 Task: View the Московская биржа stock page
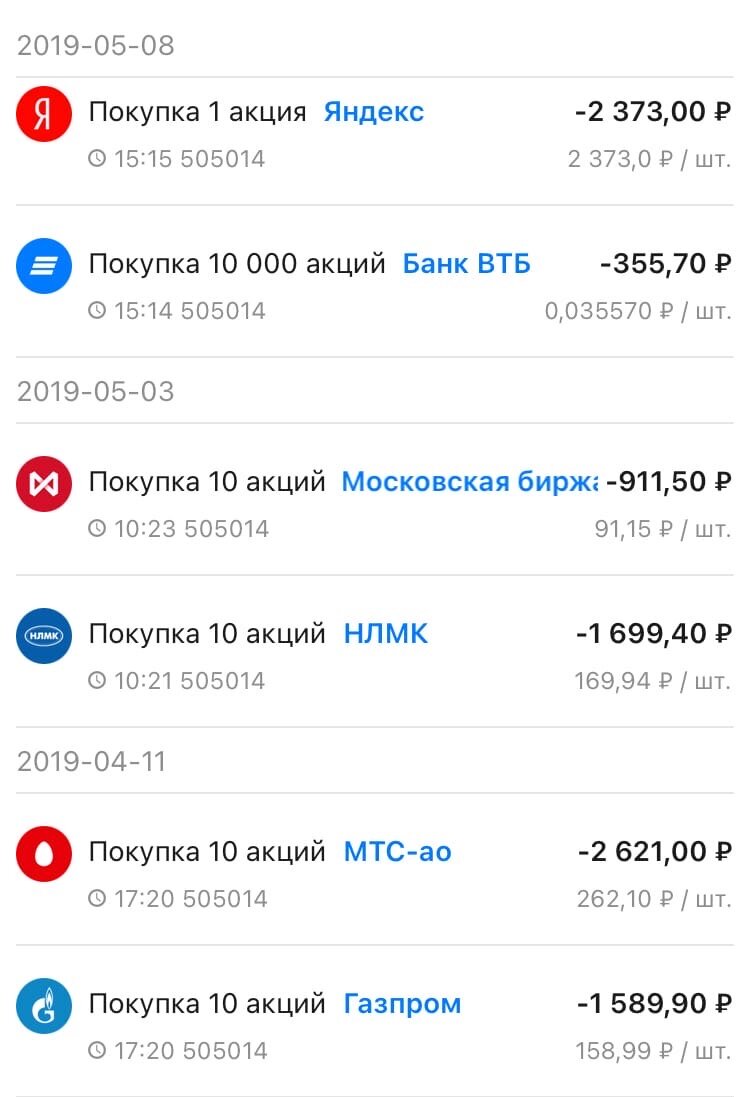[469, 482]
